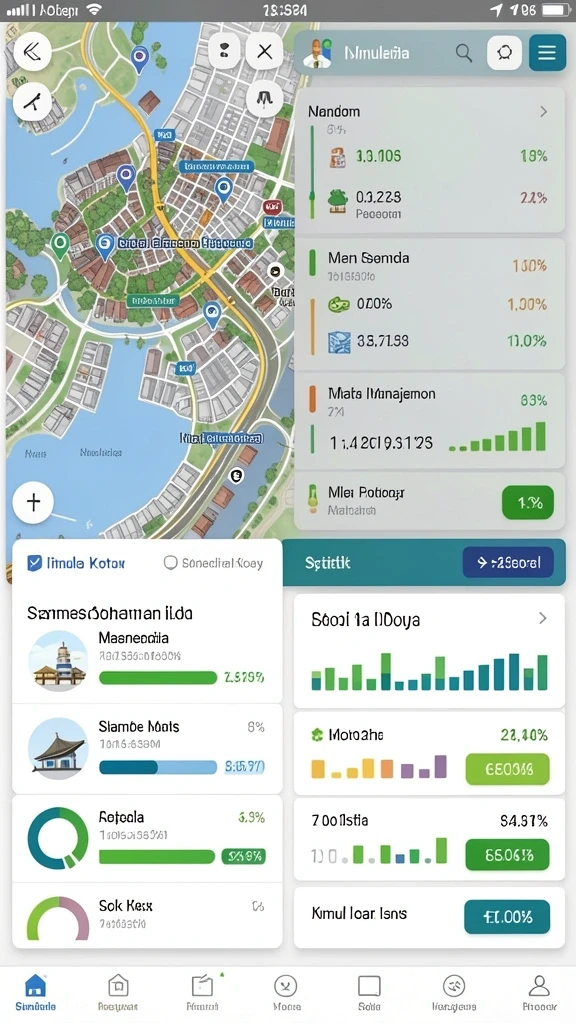
Task: Tap the green 1.% button in Mlei Potioqr
Action: coord(528,502)
